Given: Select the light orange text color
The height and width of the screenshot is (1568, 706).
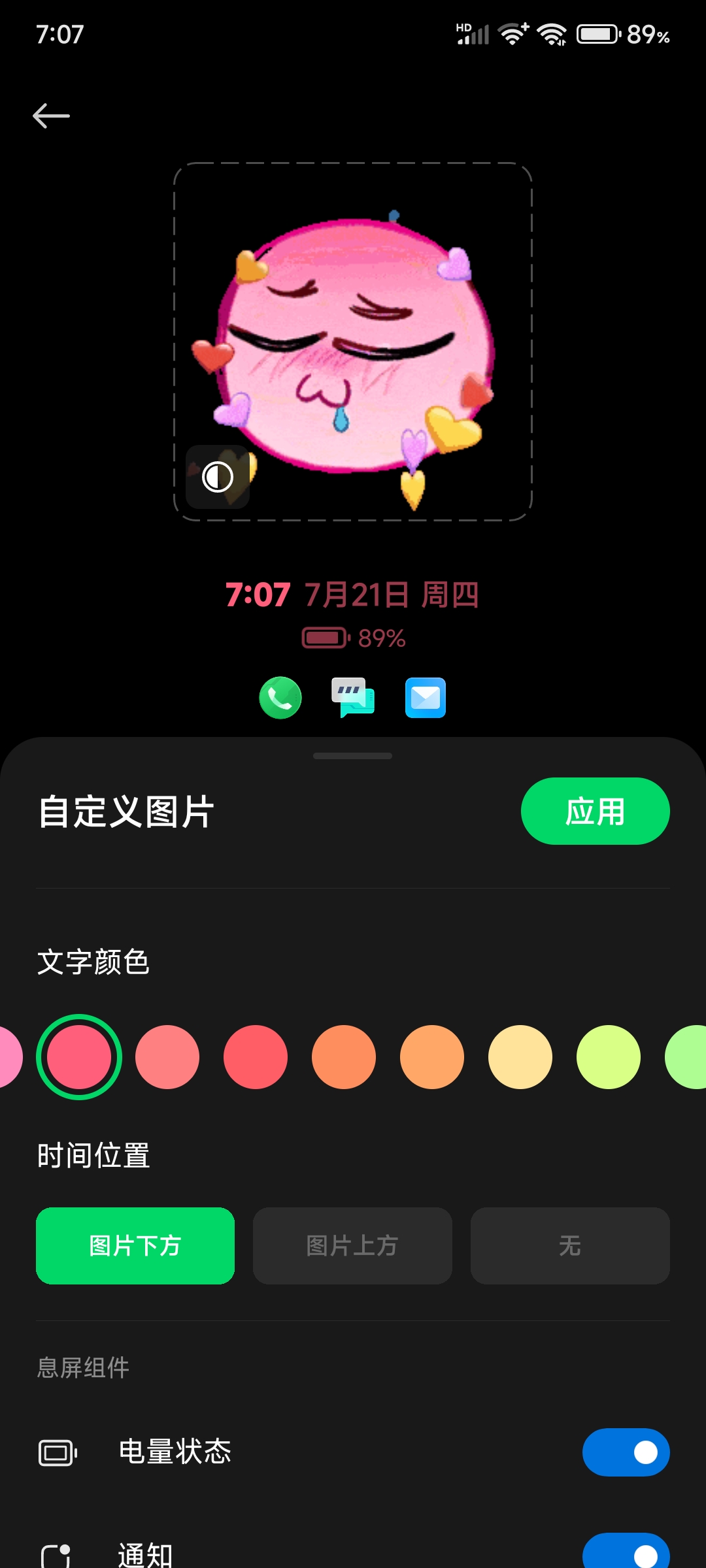Looking at the screenshot, I should point(432,1057).
